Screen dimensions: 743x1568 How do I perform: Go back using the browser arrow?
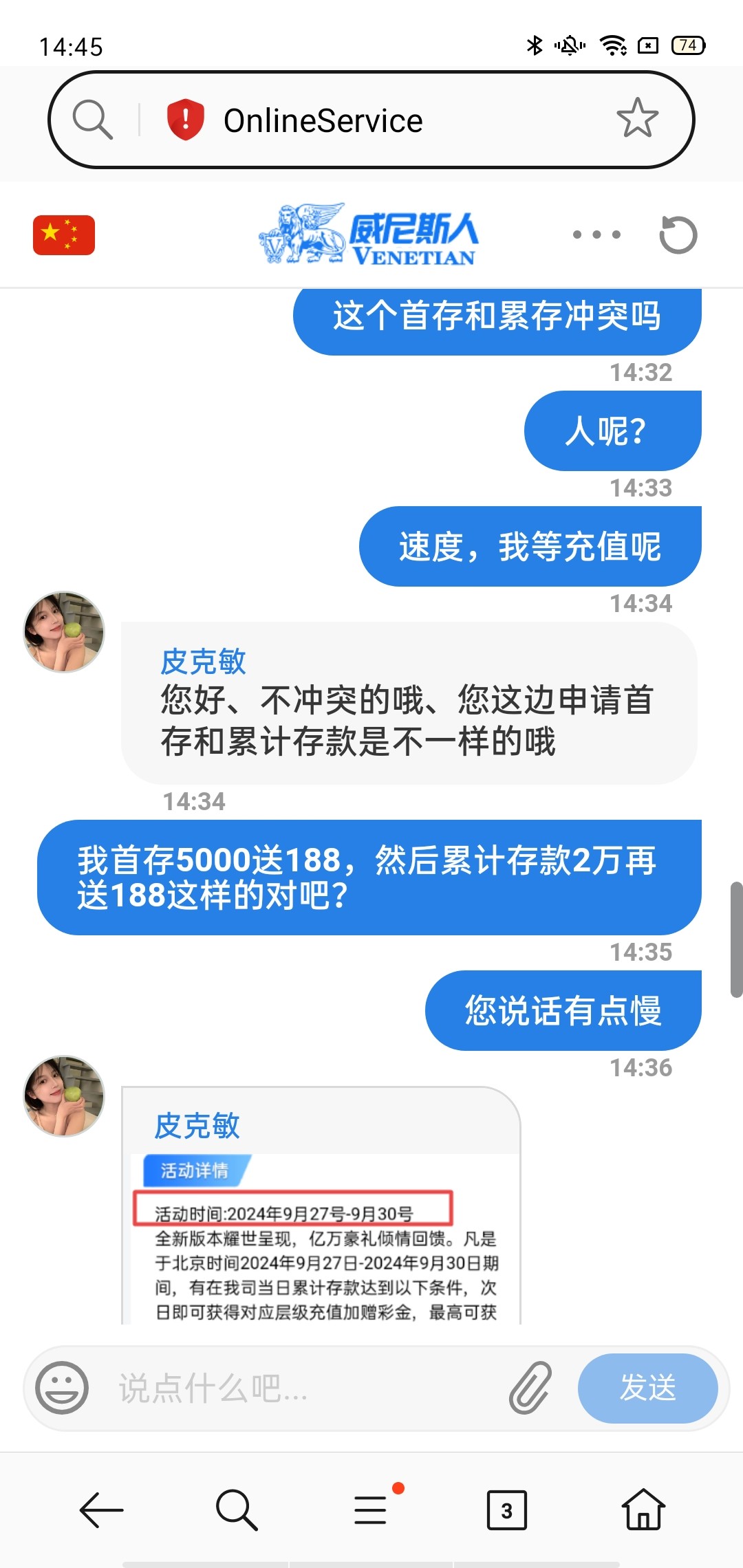tap(101, 1510)
